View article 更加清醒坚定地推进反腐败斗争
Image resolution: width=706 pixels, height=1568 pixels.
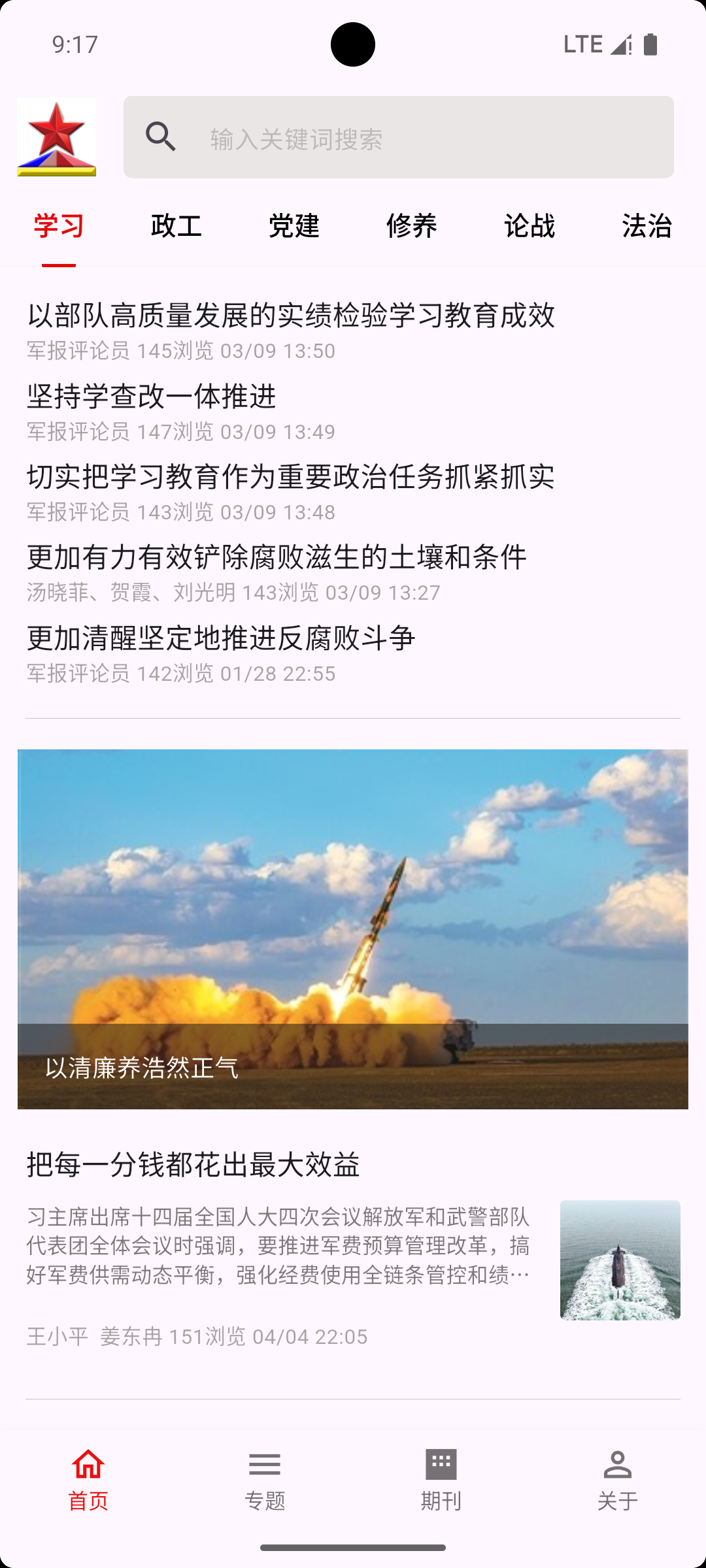221,638
